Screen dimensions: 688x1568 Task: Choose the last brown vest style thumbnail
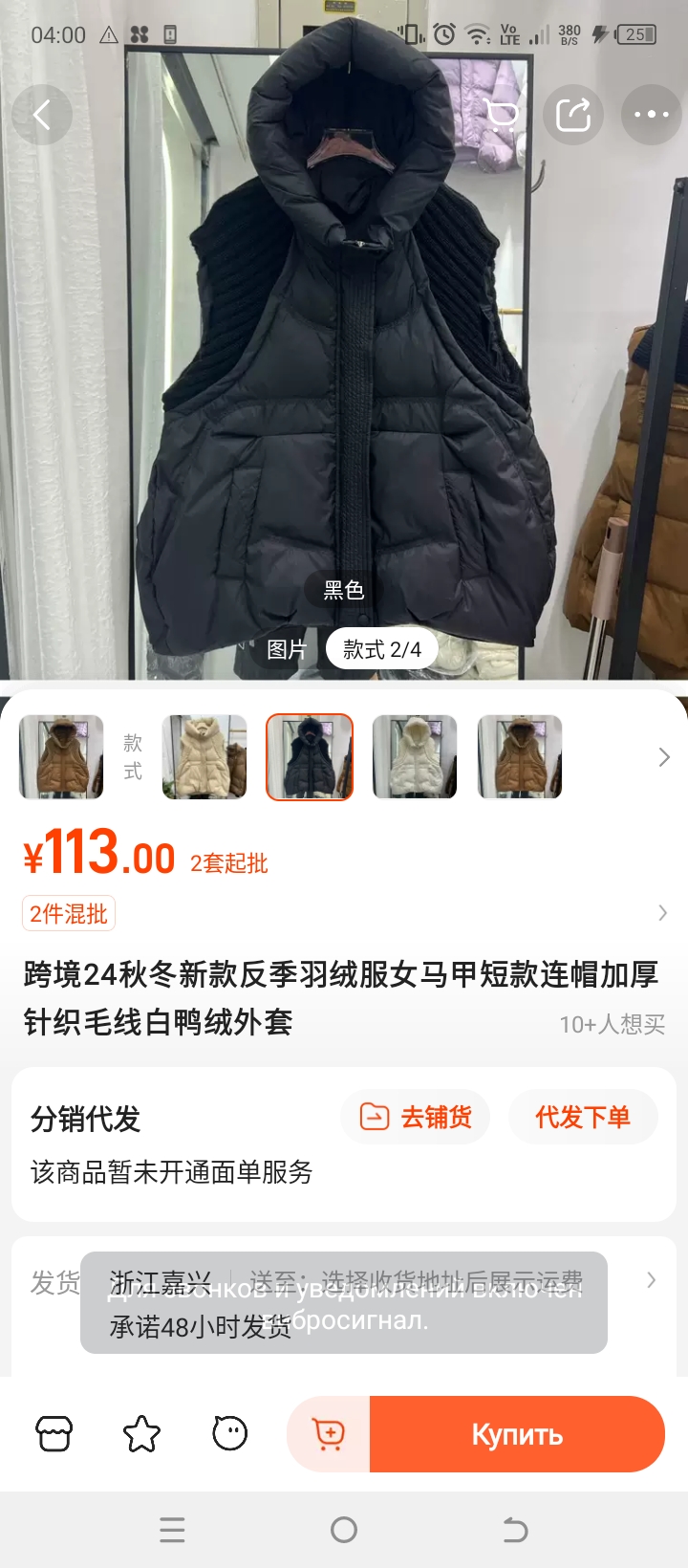[x=520, y=757]
